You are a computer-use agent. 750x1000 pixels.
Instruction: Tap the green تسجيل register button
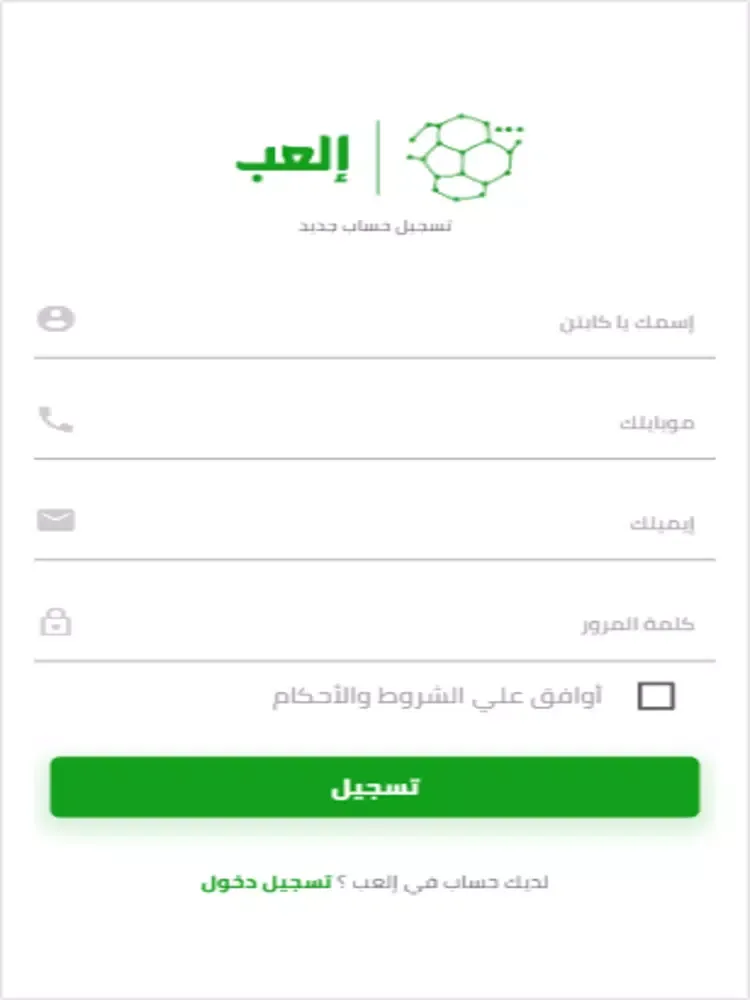point(375,787)
